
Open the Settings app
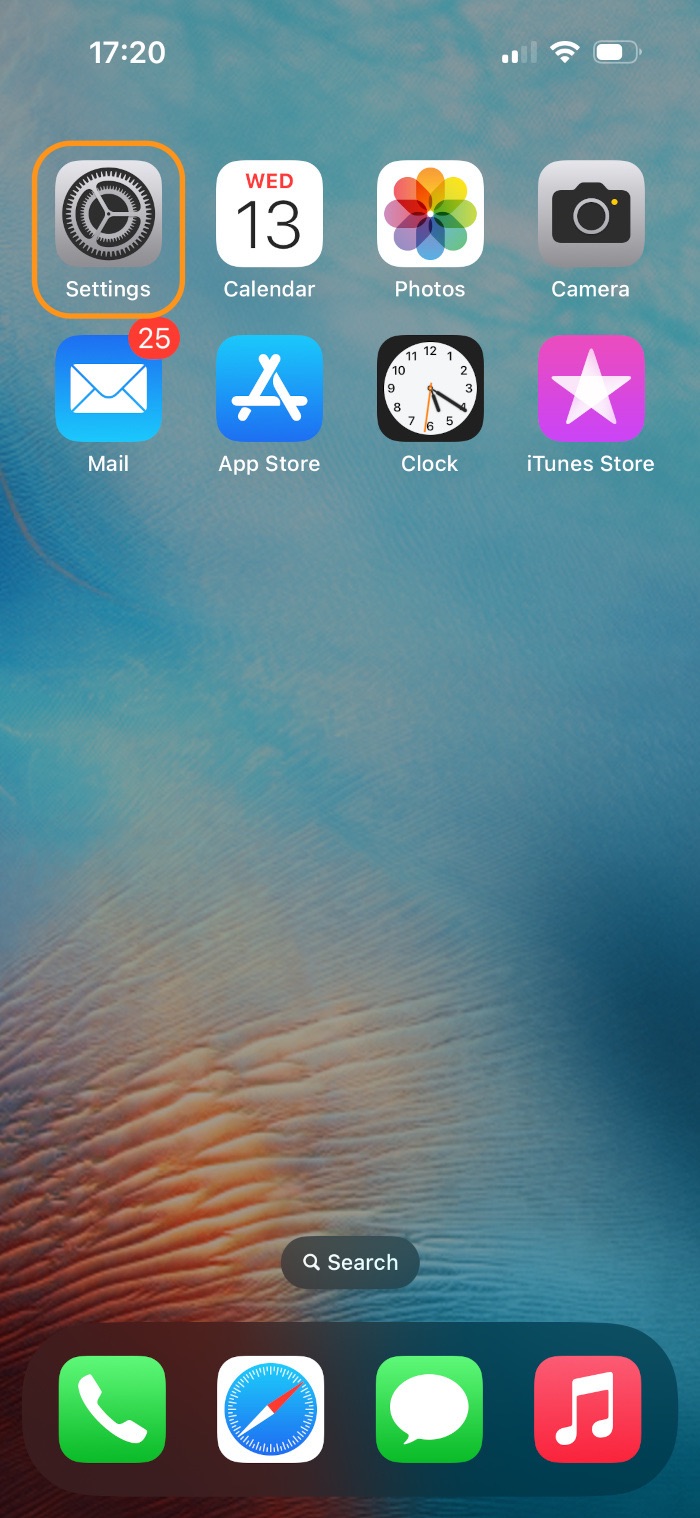pyautogui.click(x=108, y=214)
